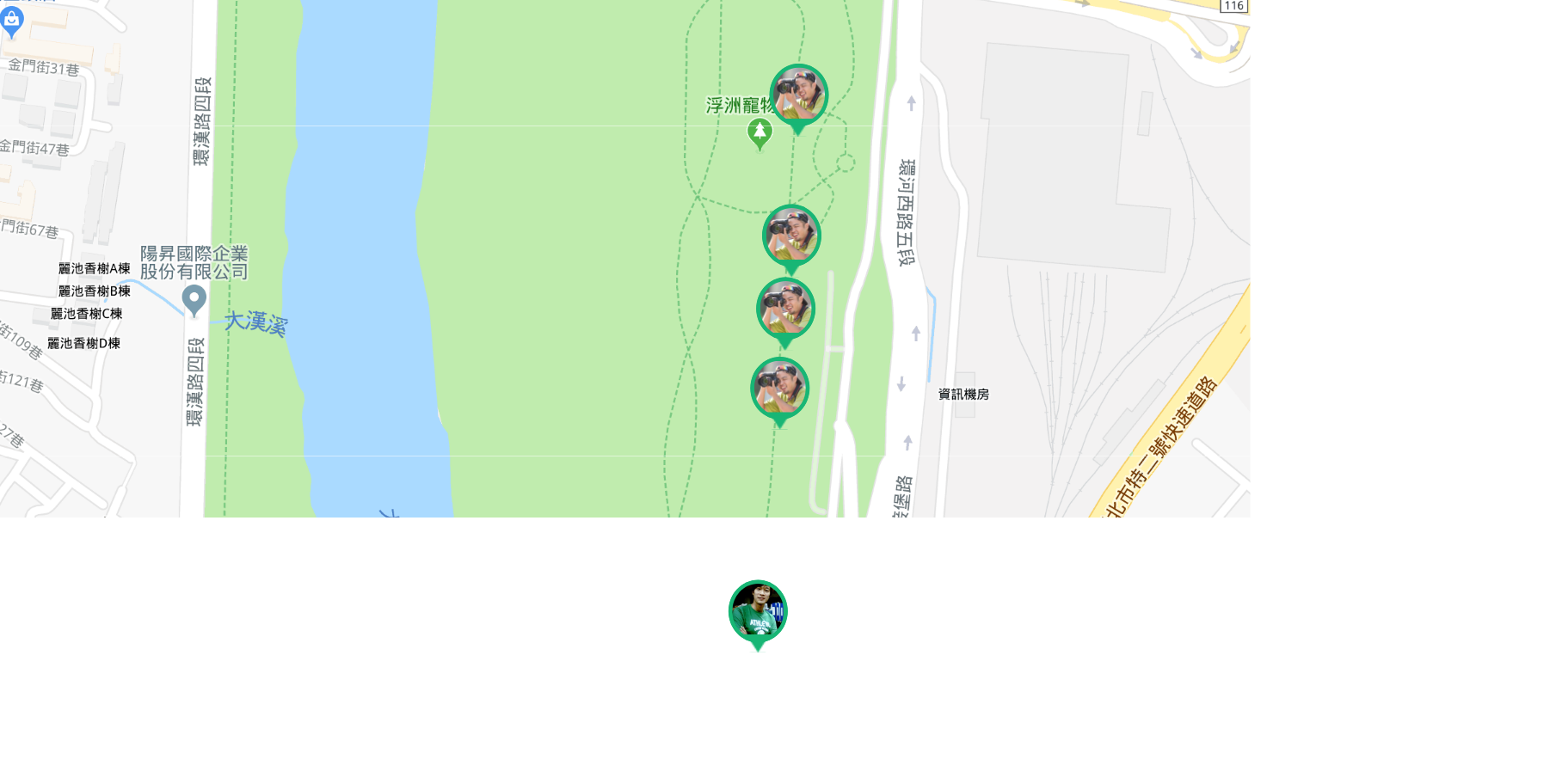Tap the profile marker with the green-shirt person
1556x784 pixels.
coord(758,612)
